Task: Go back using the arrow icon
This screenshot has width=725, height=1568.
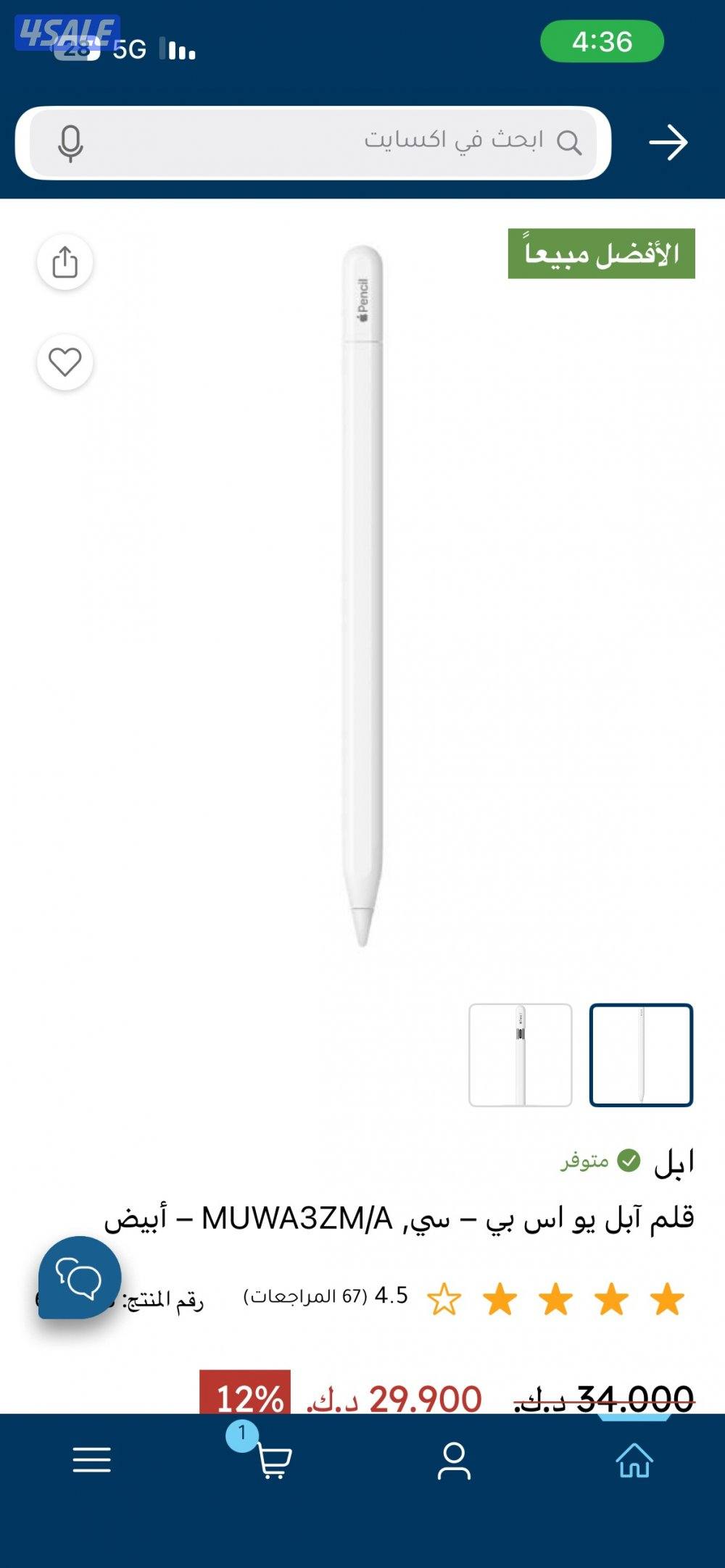Action: [668, 143]
